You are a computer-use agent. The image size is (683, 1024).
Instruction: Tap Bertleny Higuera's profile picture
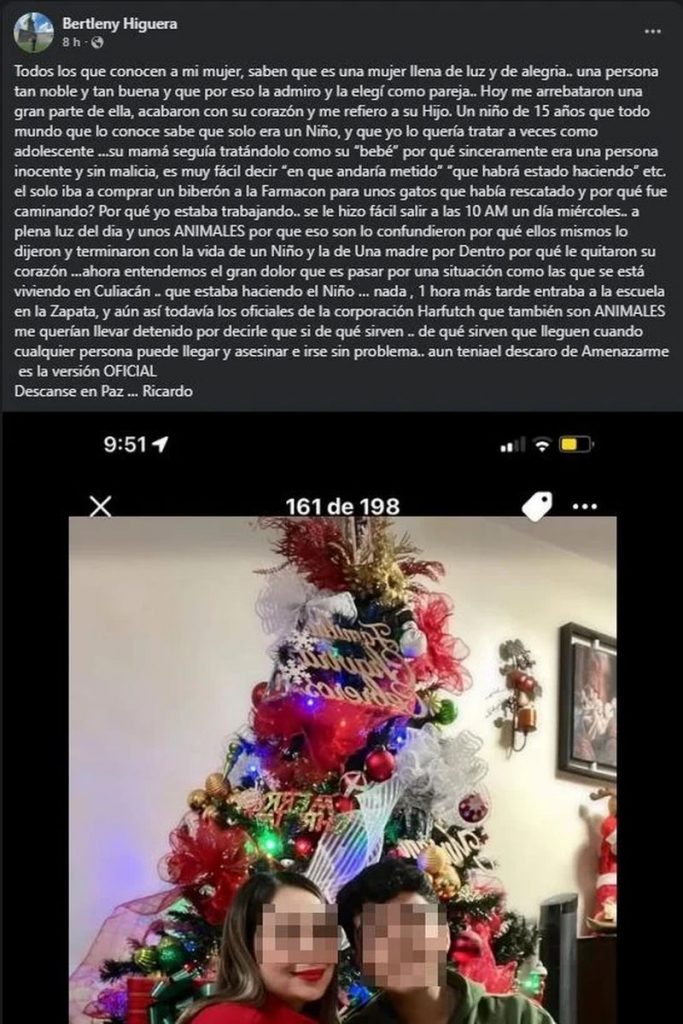coord(33,32)
